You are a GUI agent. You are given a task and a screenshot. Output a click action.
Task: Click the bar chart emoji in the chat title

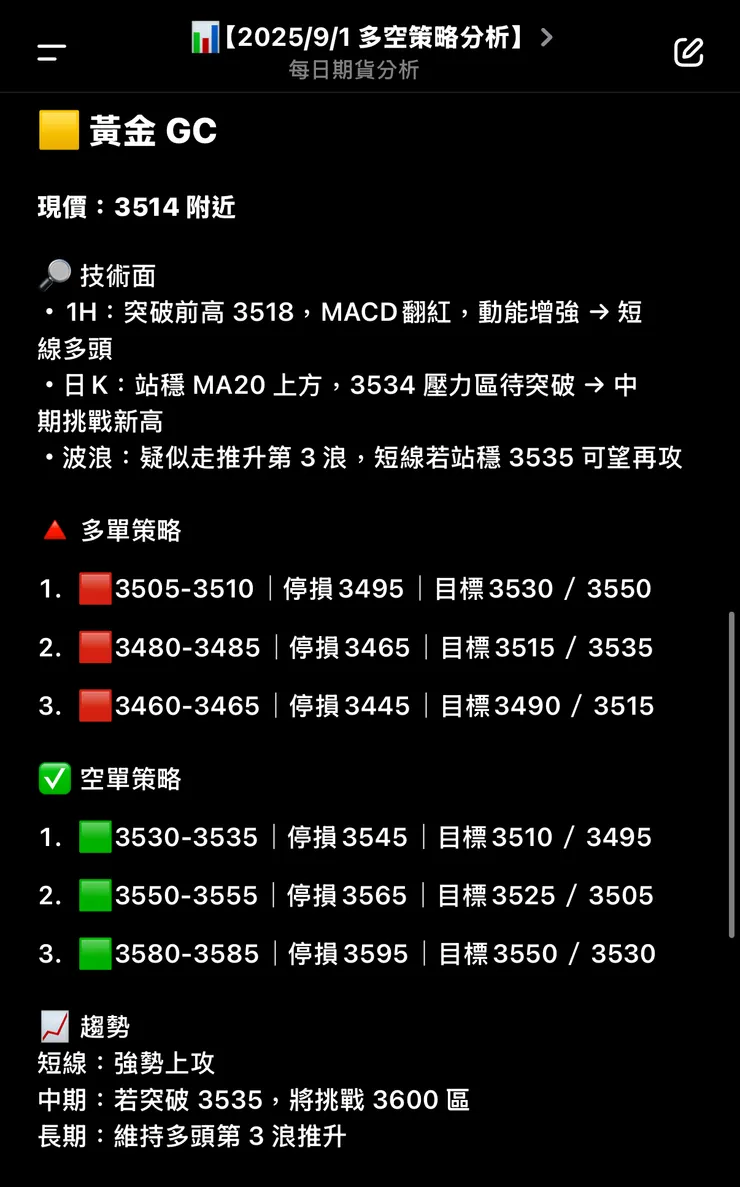(x=203, y=37)
